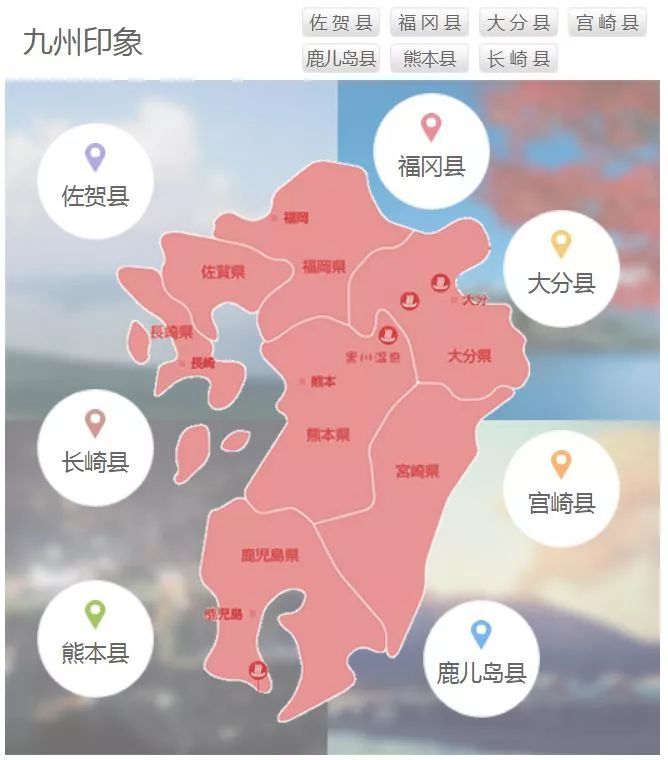Open the 熊本县 bubble with green pin
Viewport: 668px width, 760px height.
click(95, 640)
